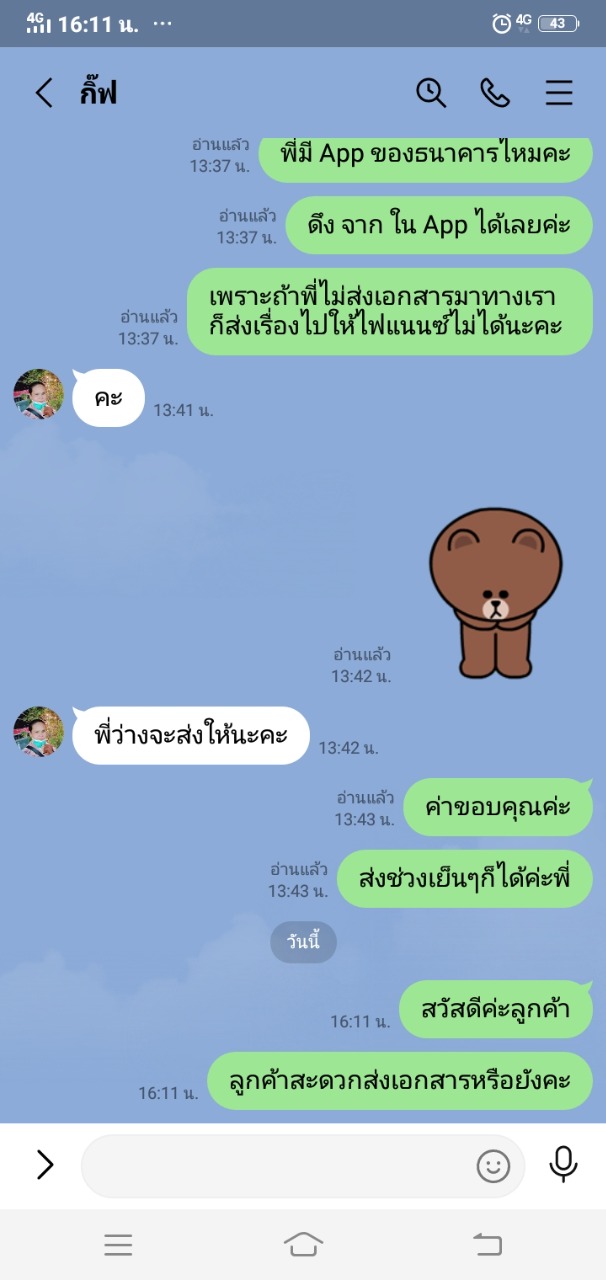Open the chat menu
This screenshot has width=606, height=1280.
tap(559, 93)
